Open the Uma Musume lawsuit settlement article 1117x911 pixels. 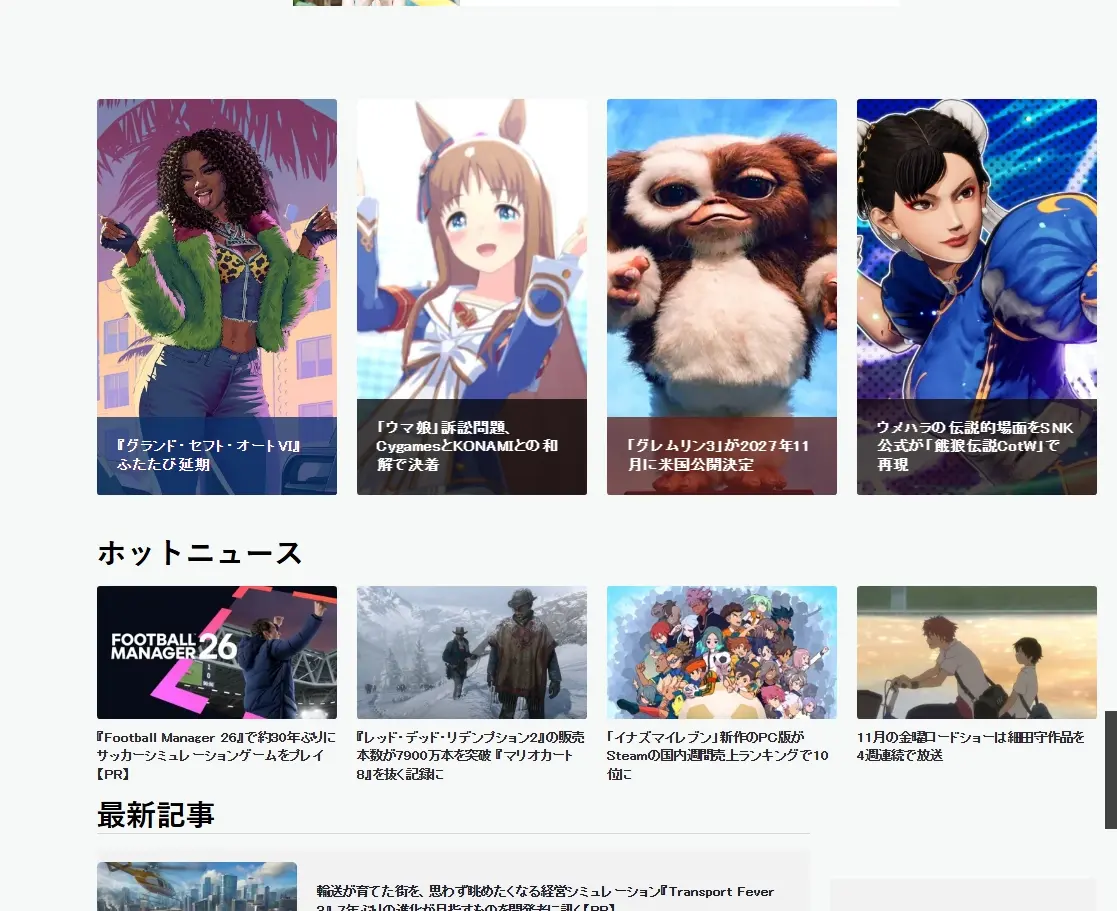tap(471, 297)
